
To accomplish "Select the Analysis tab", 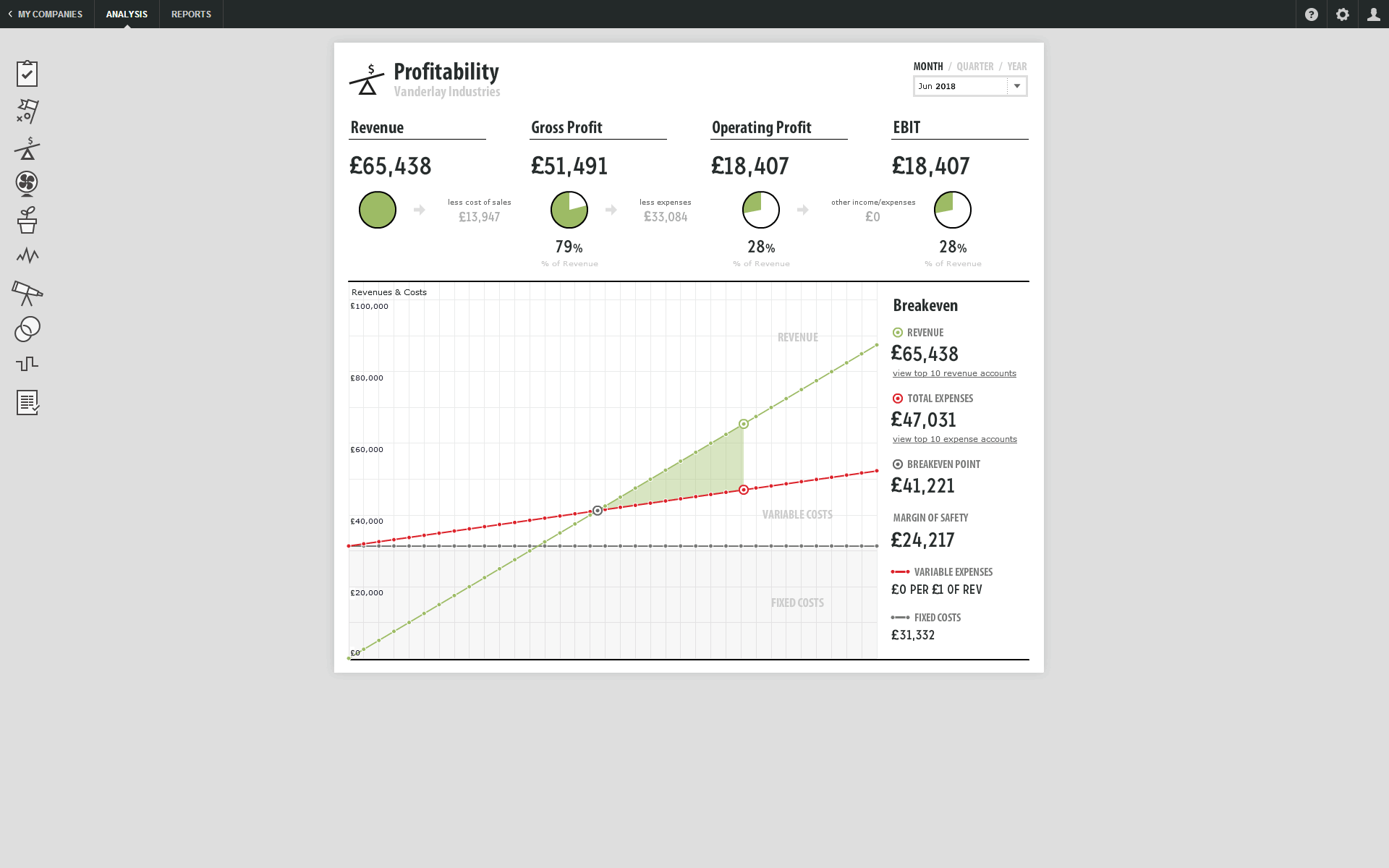I will 127,14.
